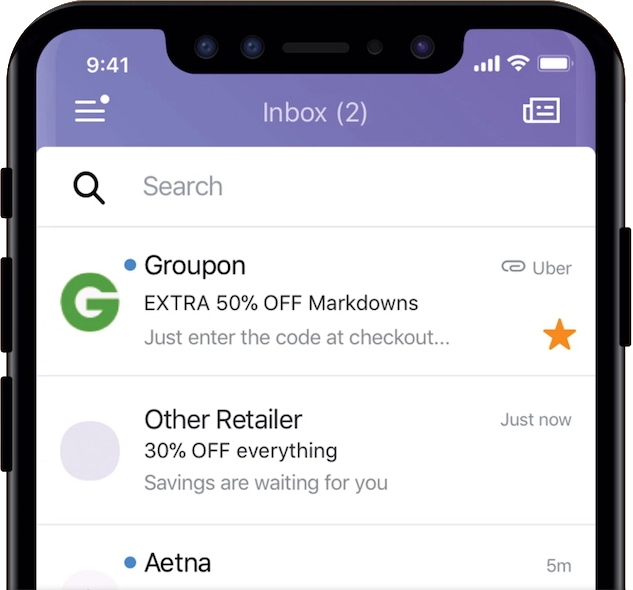The height and width of the screenshot is (590, 633).
Task: Open the sidebar menu button
Action: coord(90,111)
